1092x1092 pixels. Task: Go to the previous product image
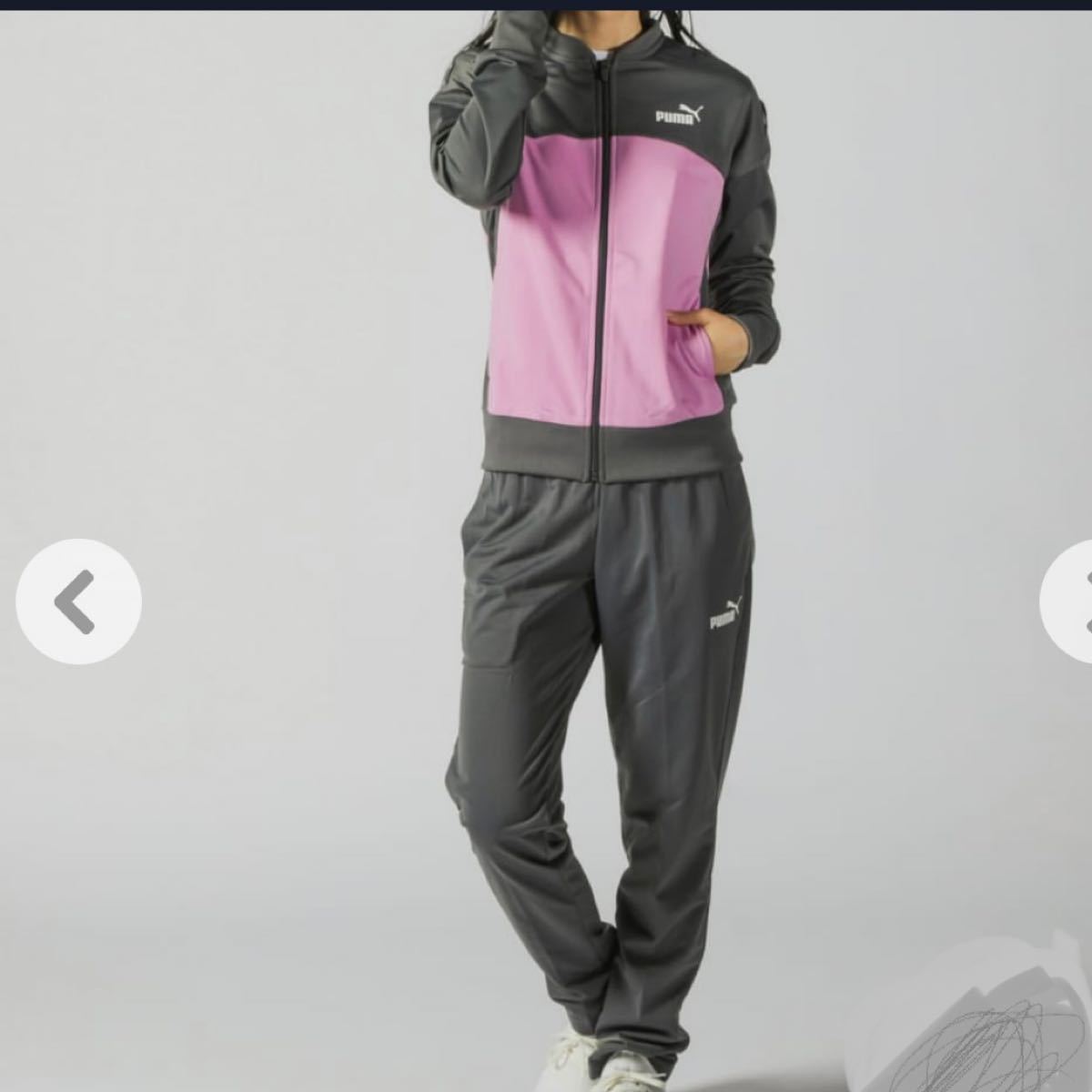(x=78, y=602)
